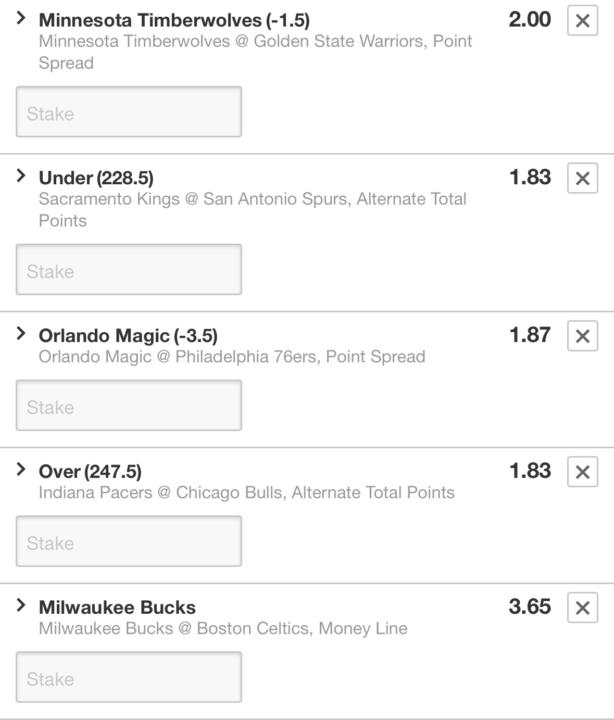Remove the Milwaukee Bucks money line selection
The width and height of the screenshot is (614, 720).
[x=582, y=608]
